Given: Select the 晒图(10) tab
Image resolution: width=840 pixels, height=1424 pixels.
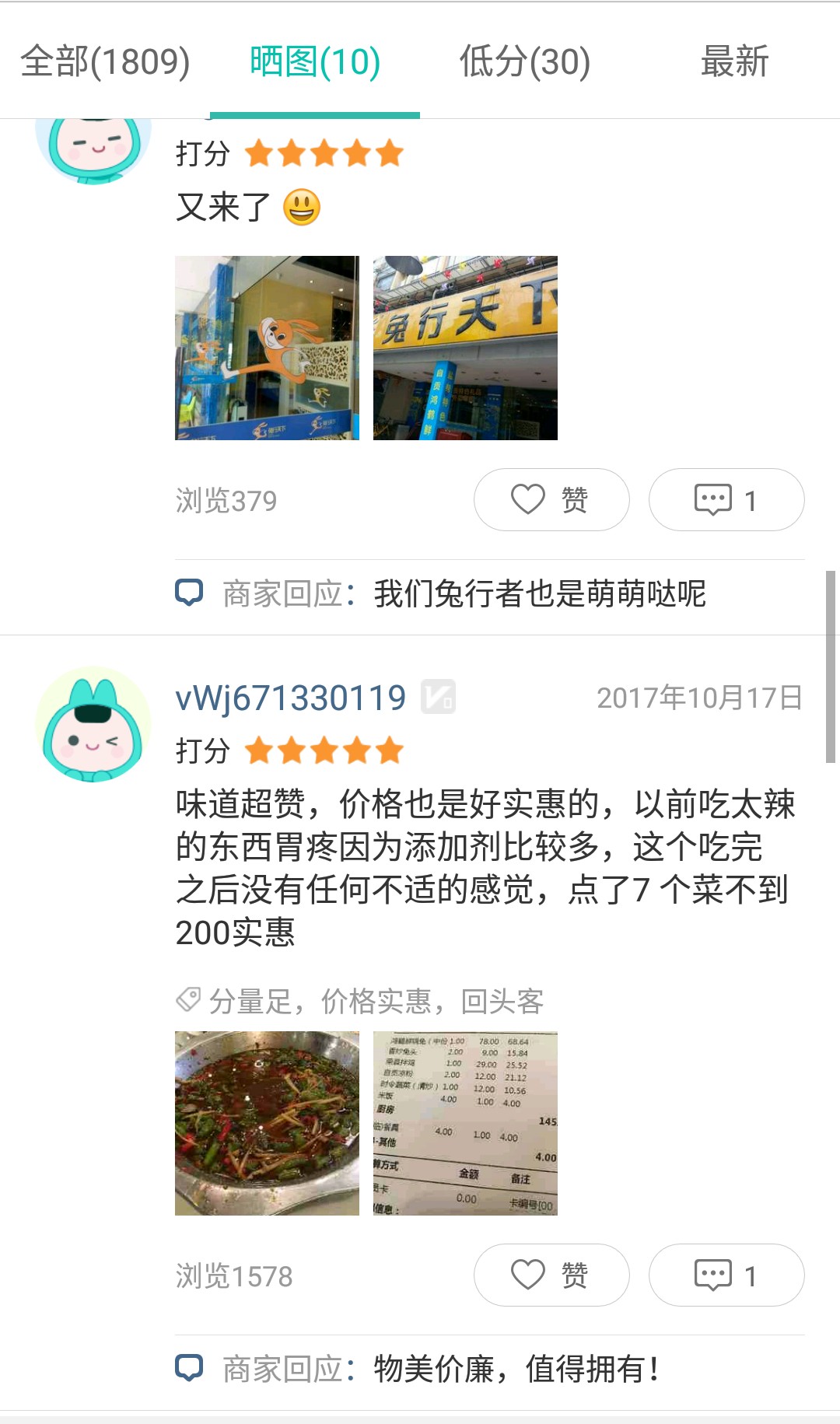Looking at the screenshot, I should 315,62.
